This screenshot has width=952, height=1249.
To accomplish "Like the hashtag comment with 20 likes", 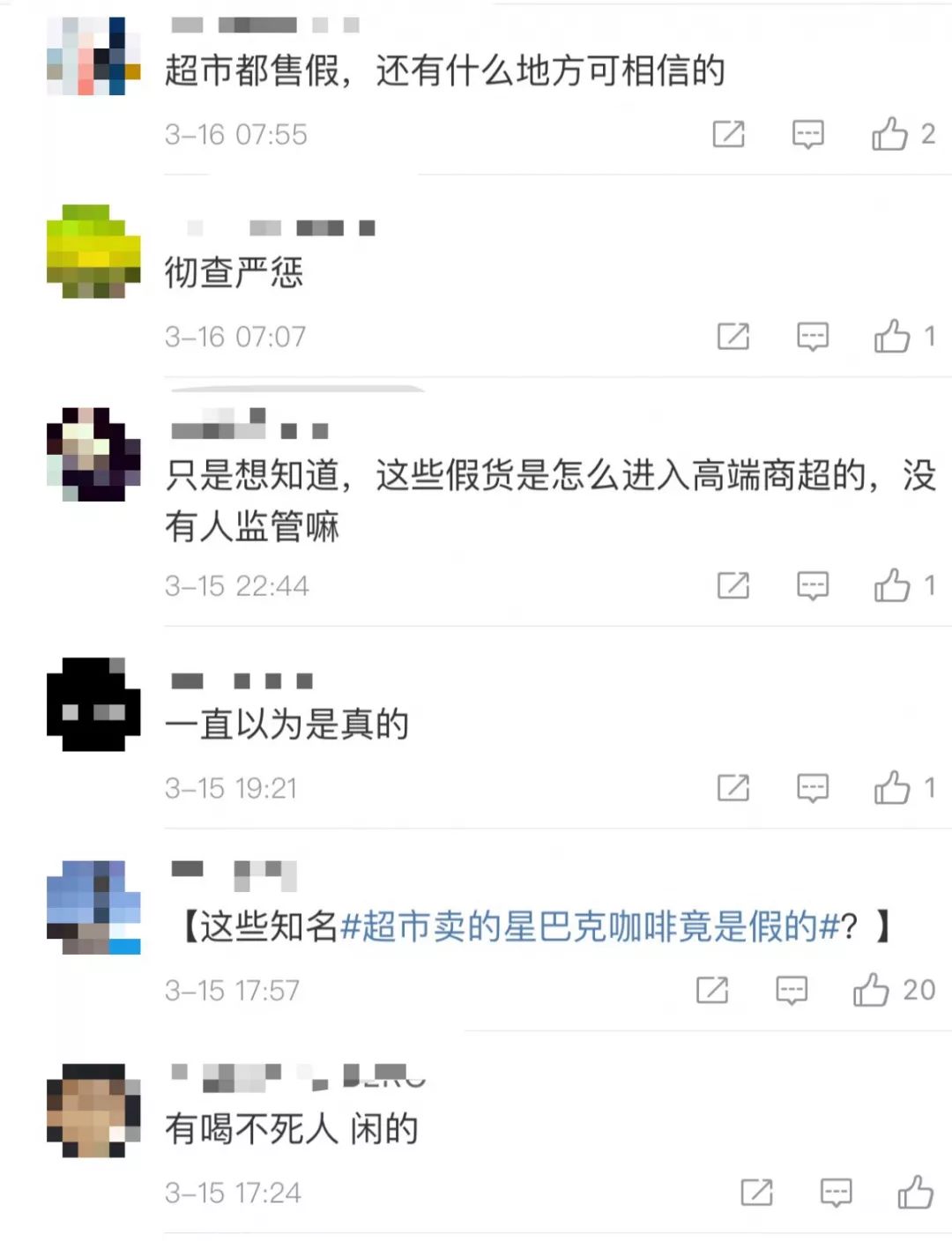I will 871,990.
